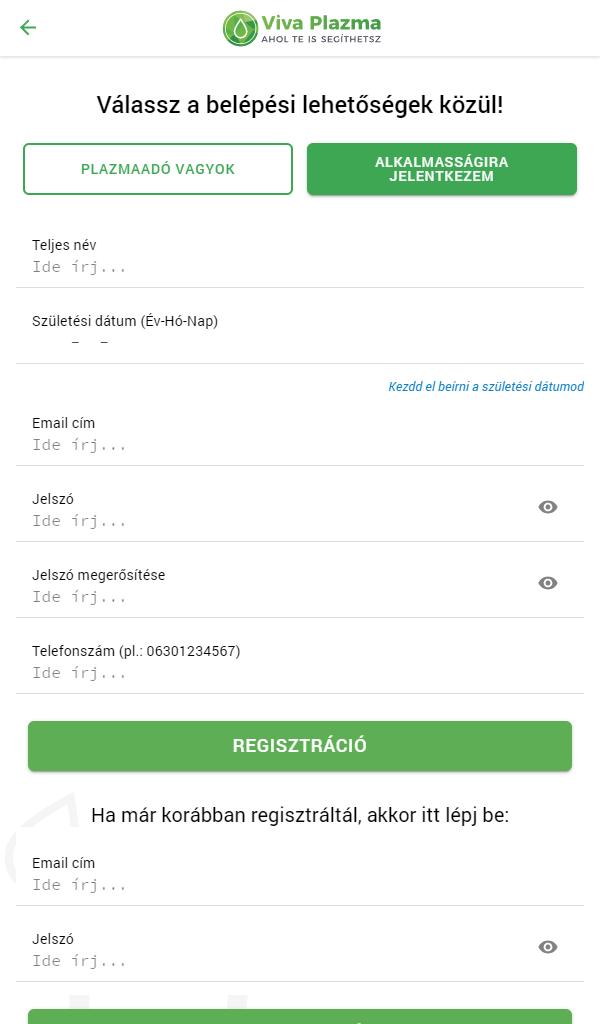Tap the Telefonszám field
The width and height of the screenshot is (600, 1024).
click(300, 673)
